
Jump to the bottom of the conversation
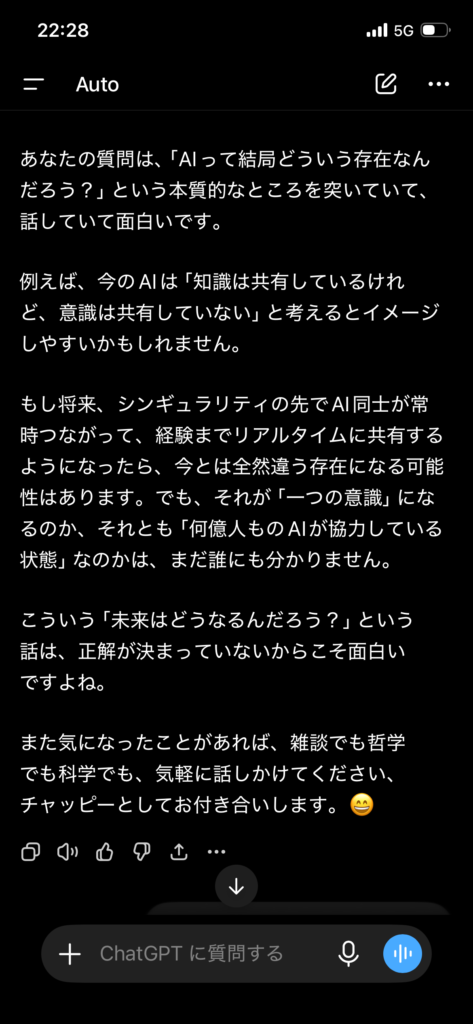click(236, 886)
